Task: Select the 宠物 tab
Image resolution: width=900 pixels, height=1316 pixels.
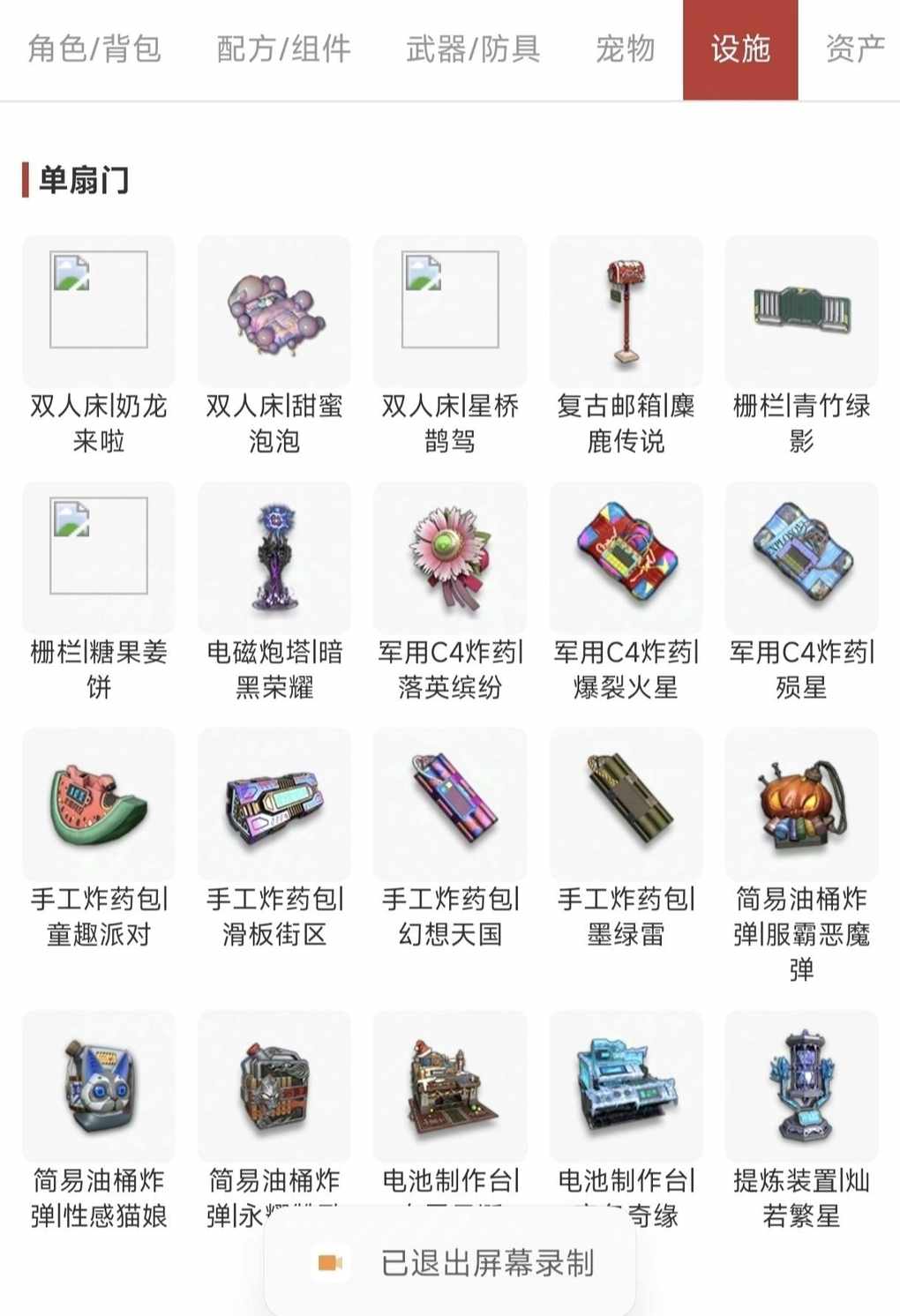Action: tap(625, 49)
